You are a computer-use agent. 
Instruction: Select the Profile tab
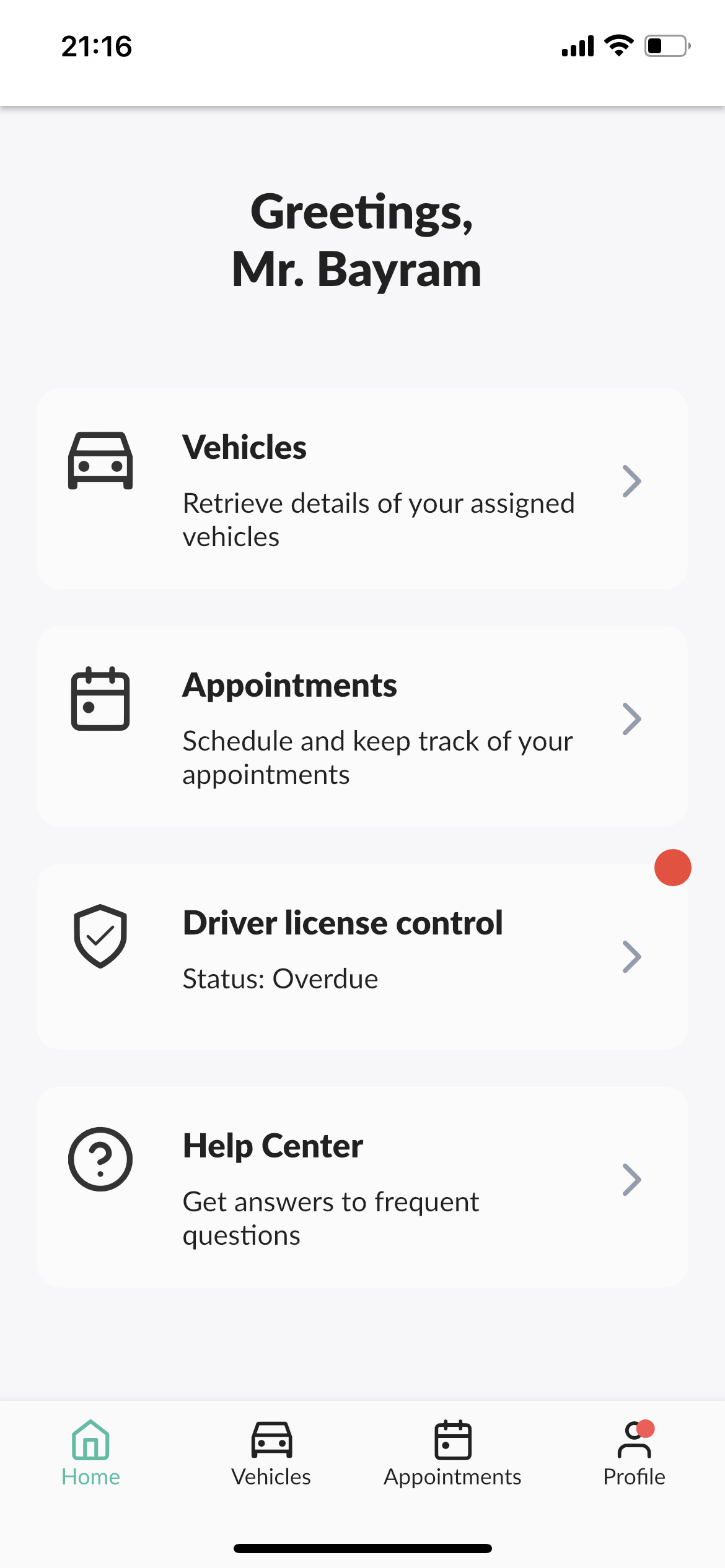tap(634, 1453)
